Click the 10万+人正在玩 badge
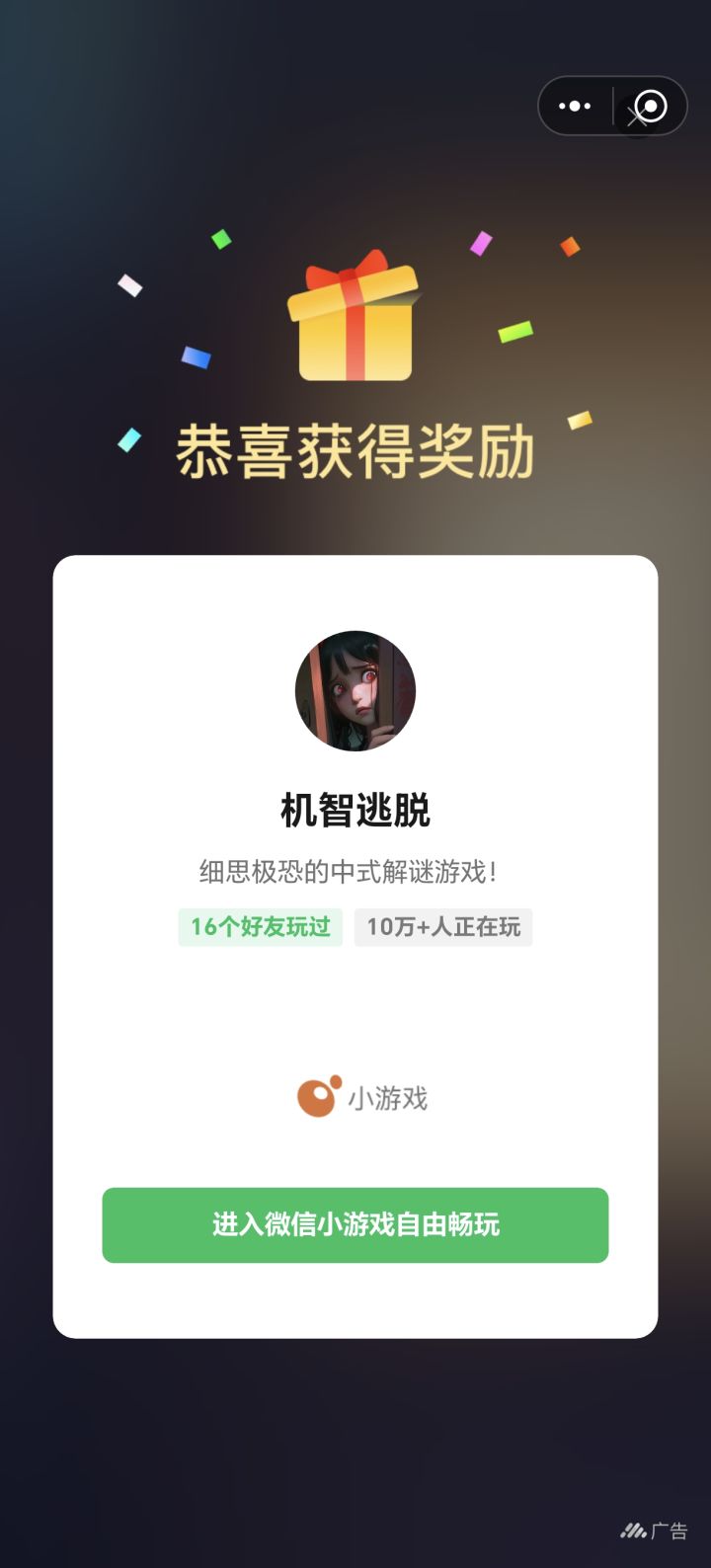The image size is (711, 1568). [442, 926]
